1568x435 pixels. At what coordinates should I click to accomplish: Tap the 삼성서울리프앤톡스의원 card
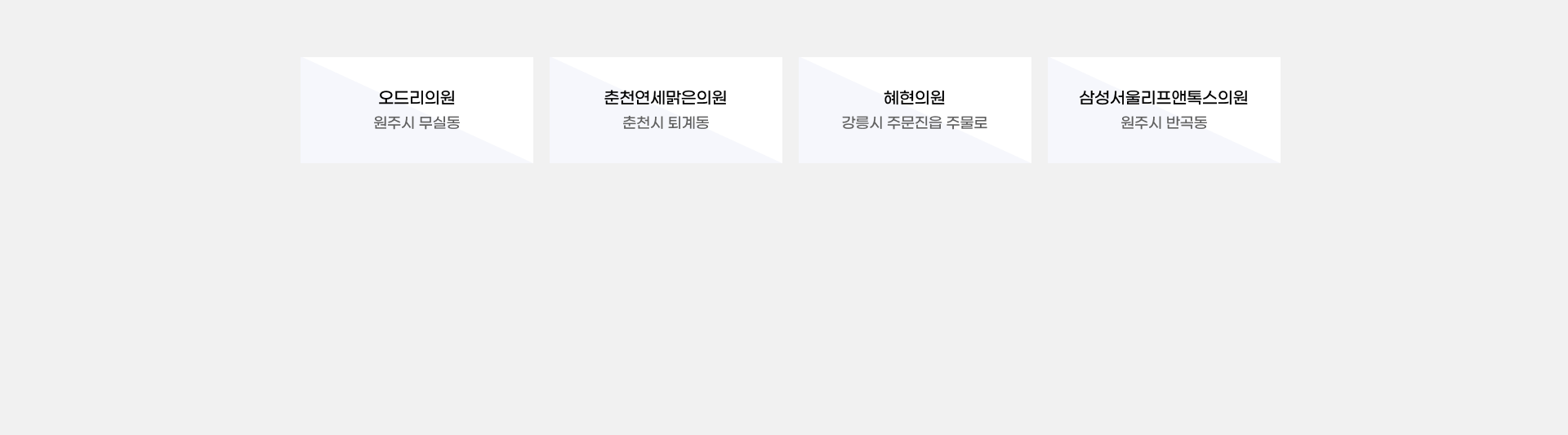pyautogui.click(x=1164, y=109)
